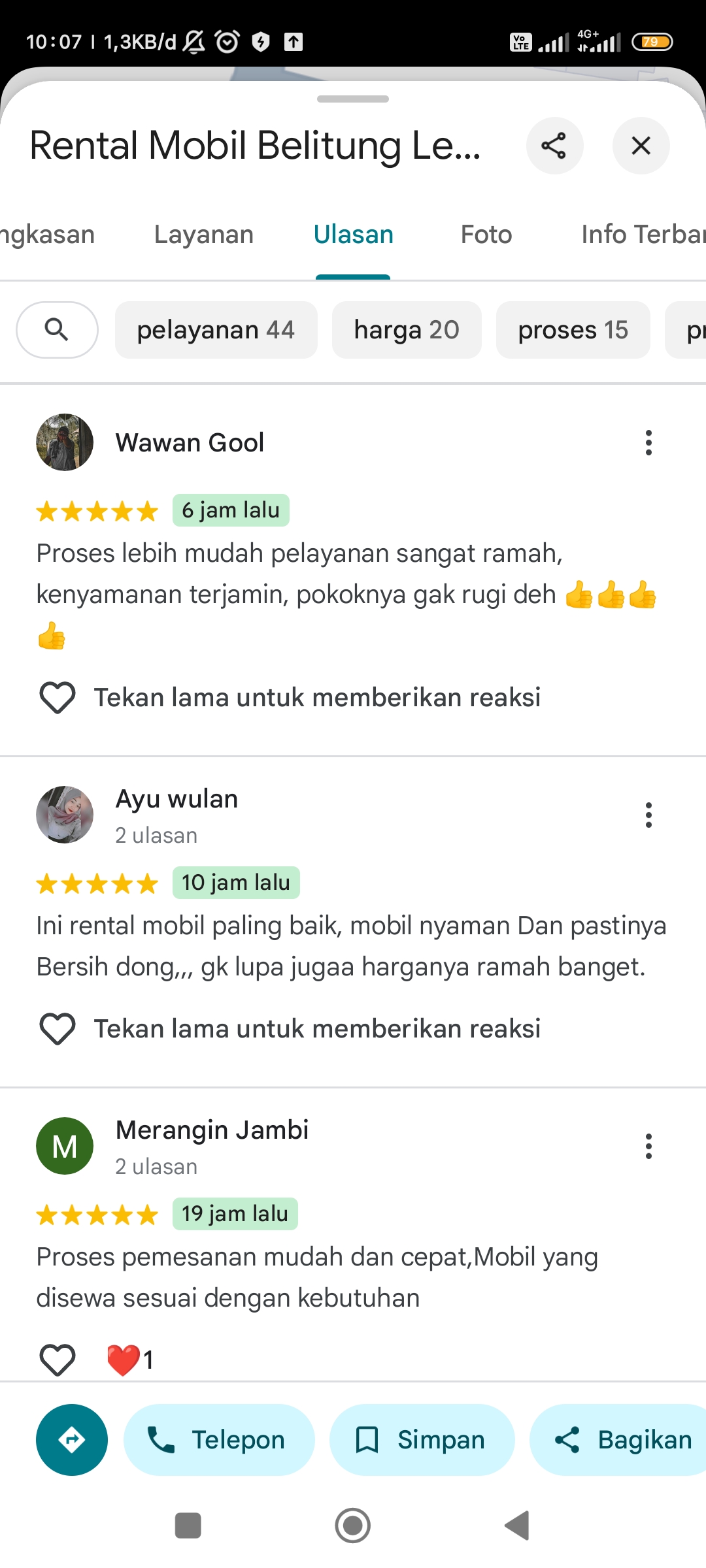Switch to the Layanan tab
Screen dimensions: 706x1568
tap(204, 235)
